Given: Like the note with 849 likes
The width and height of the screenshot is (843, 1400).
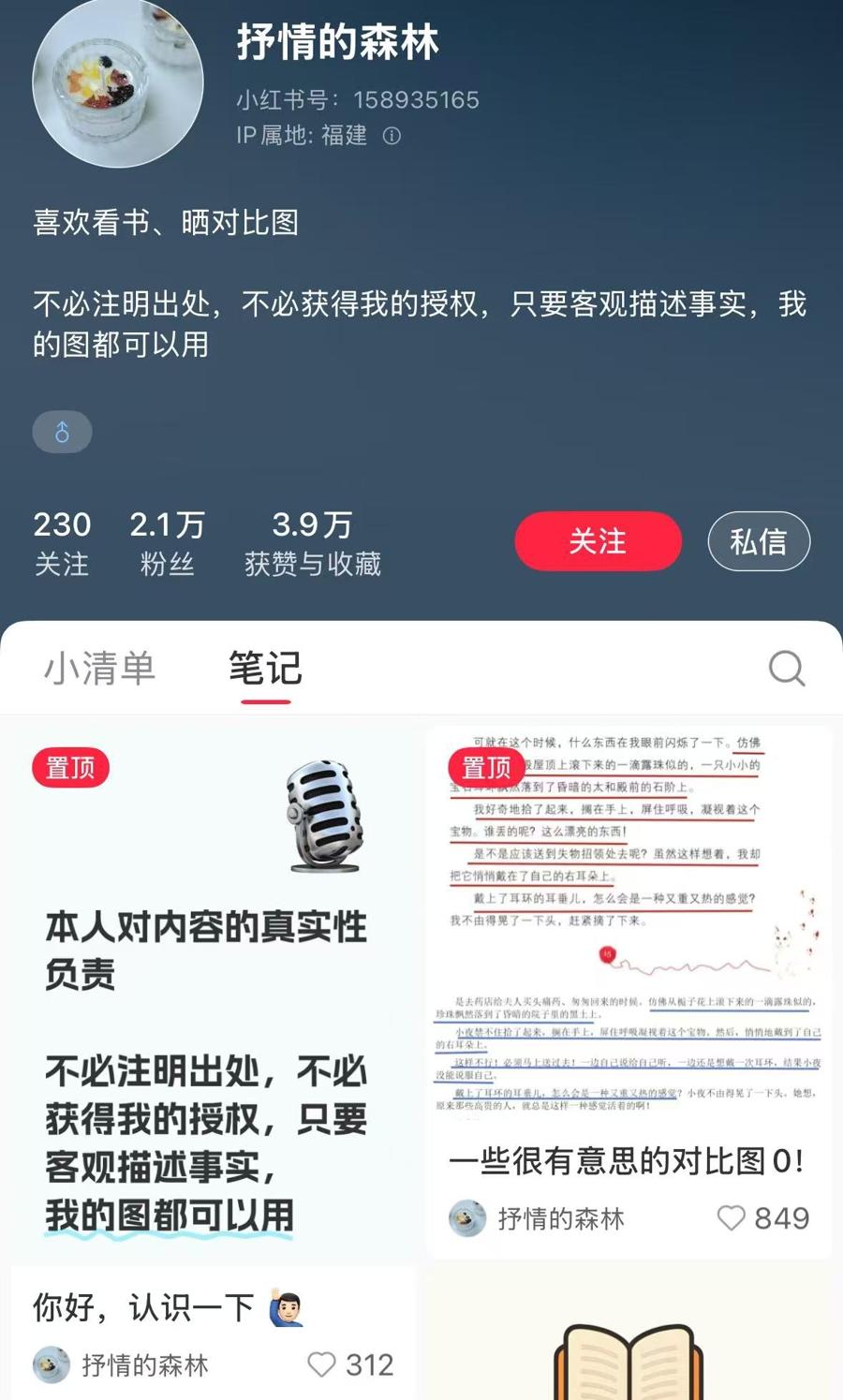Looking at the screenshot, I should (731, 1218).
